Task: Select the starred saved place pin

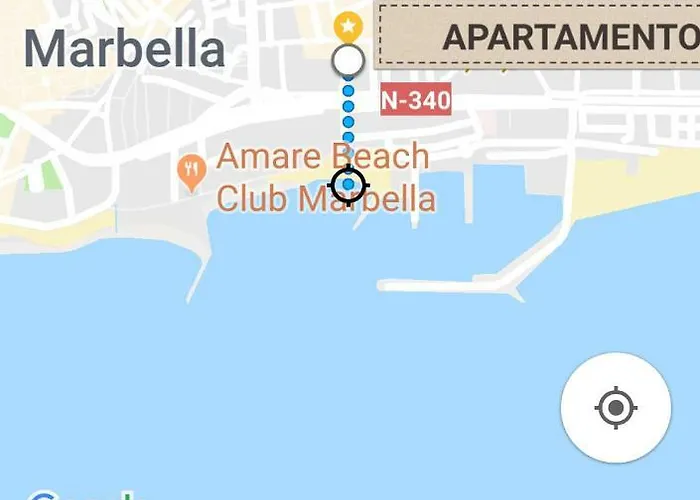Action: pos(347,23)
